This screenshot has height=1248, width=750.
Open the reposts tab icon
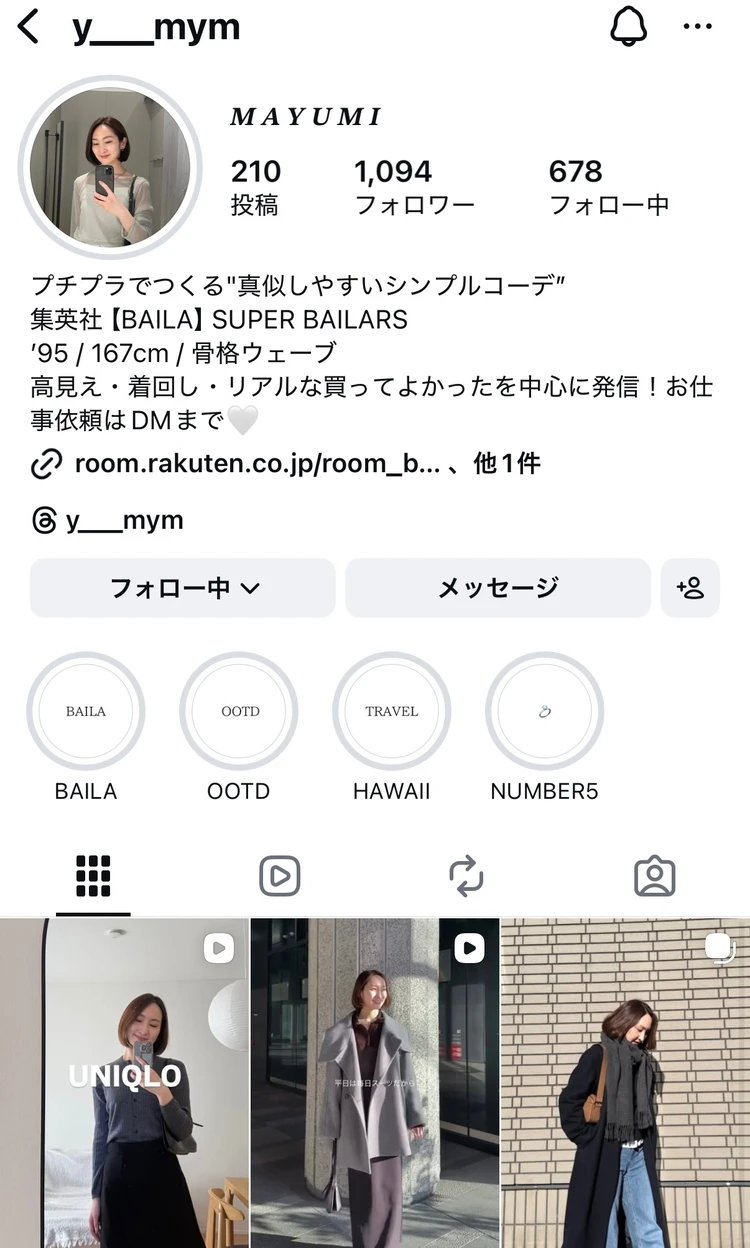click(468, 874)
